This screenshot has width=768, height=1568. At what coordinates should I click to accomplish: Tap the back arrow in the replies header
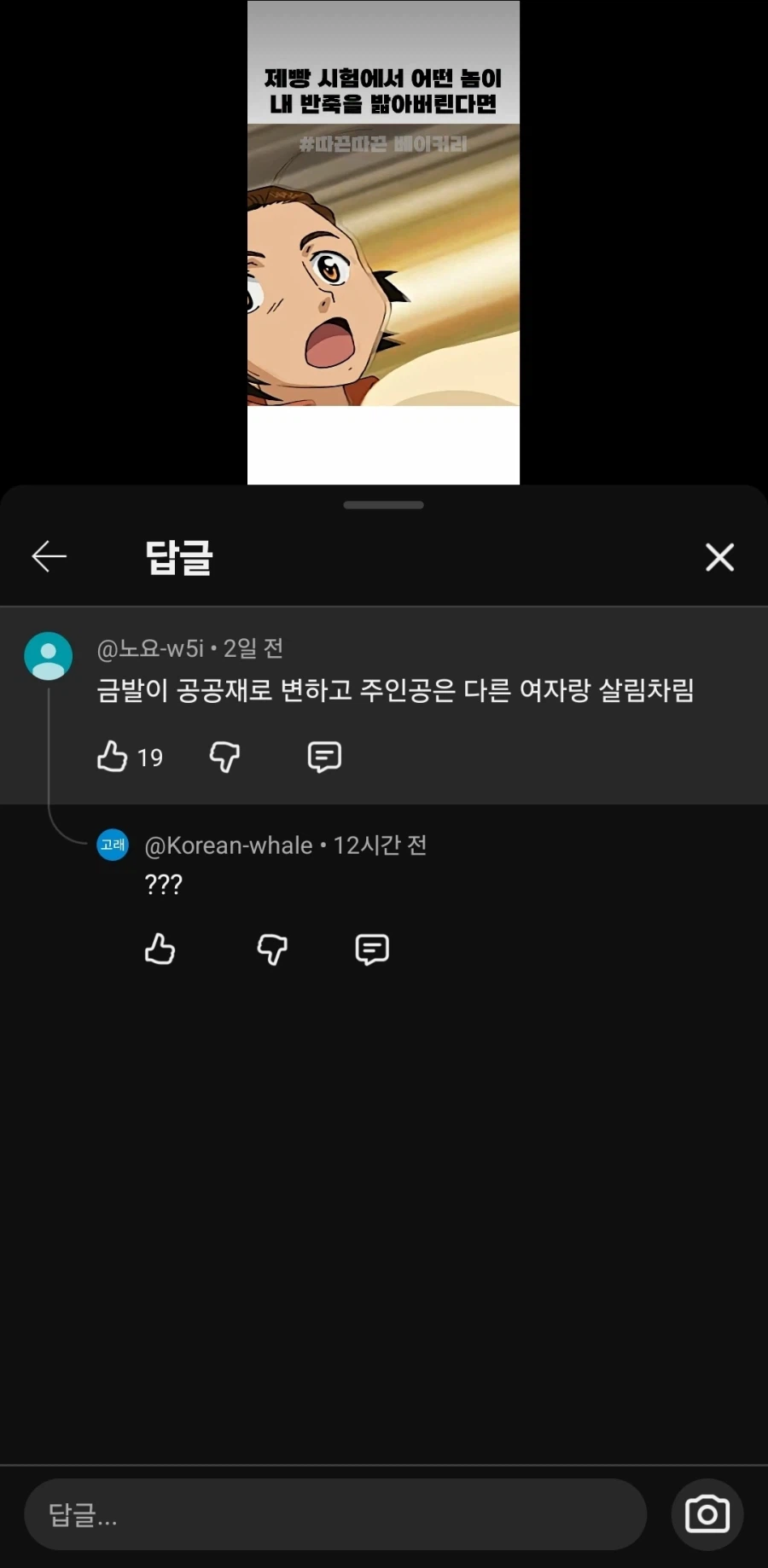(49, 556)
